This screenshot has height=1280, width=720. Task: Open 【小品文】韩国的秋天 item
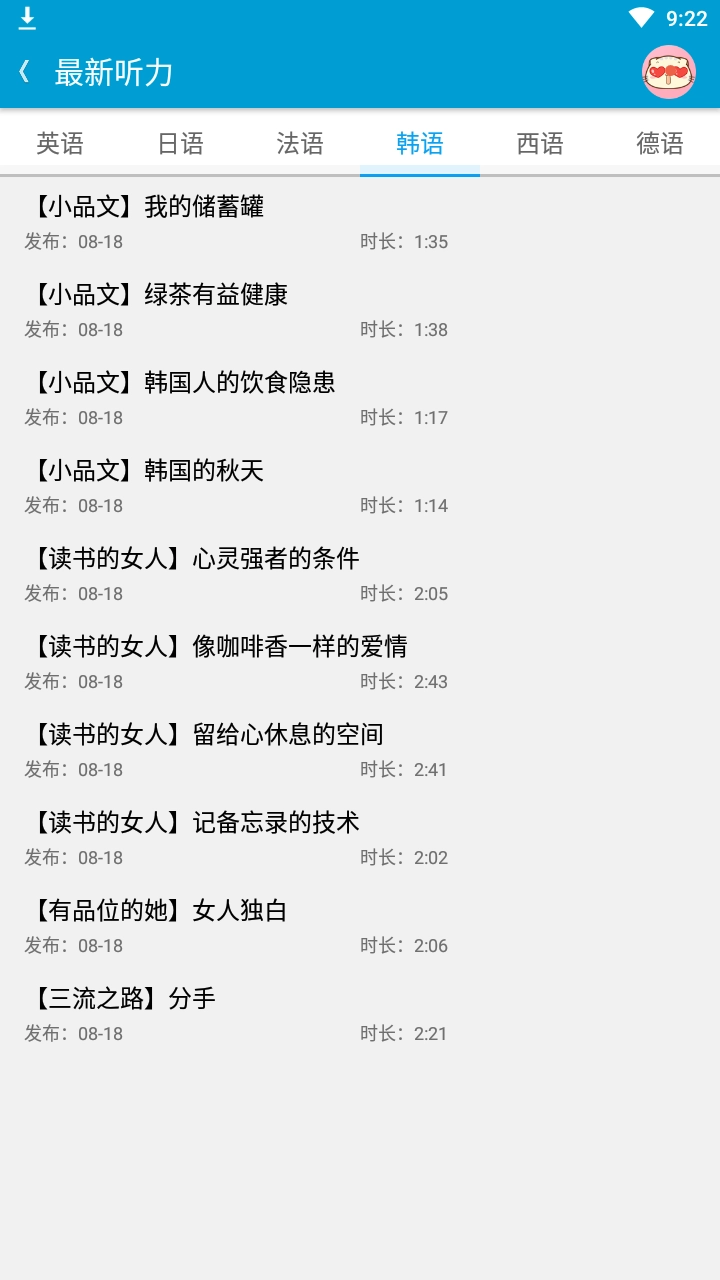(360, 486)
